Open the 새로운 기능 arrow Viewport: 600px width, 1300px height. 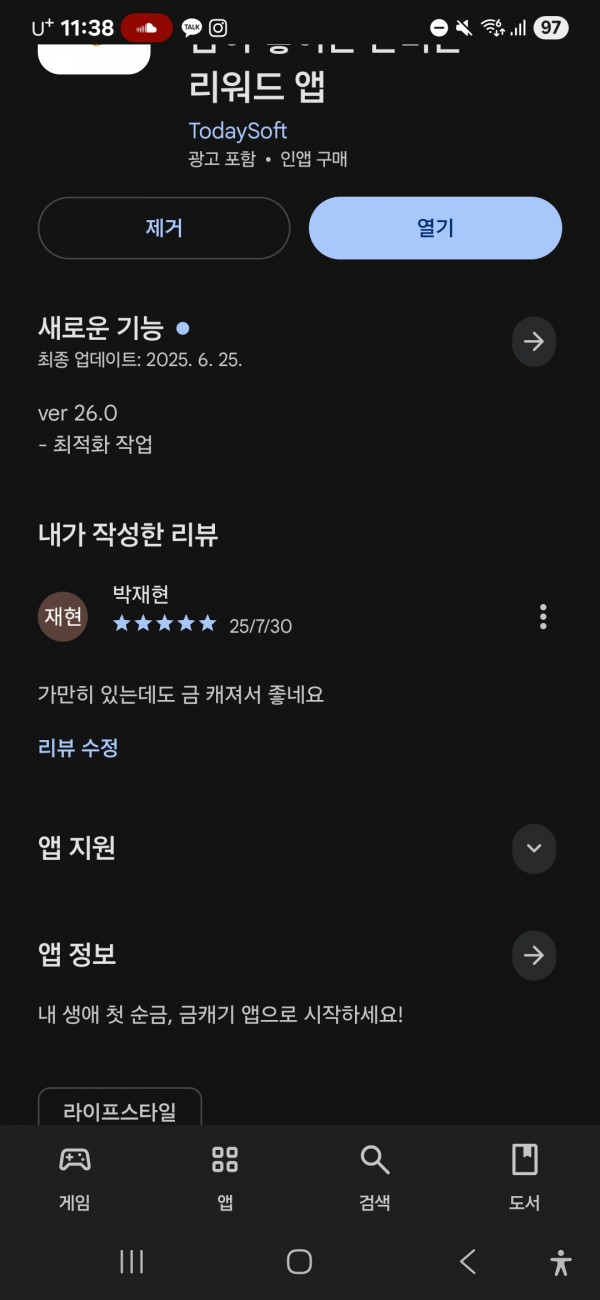[x=534, y=342]
